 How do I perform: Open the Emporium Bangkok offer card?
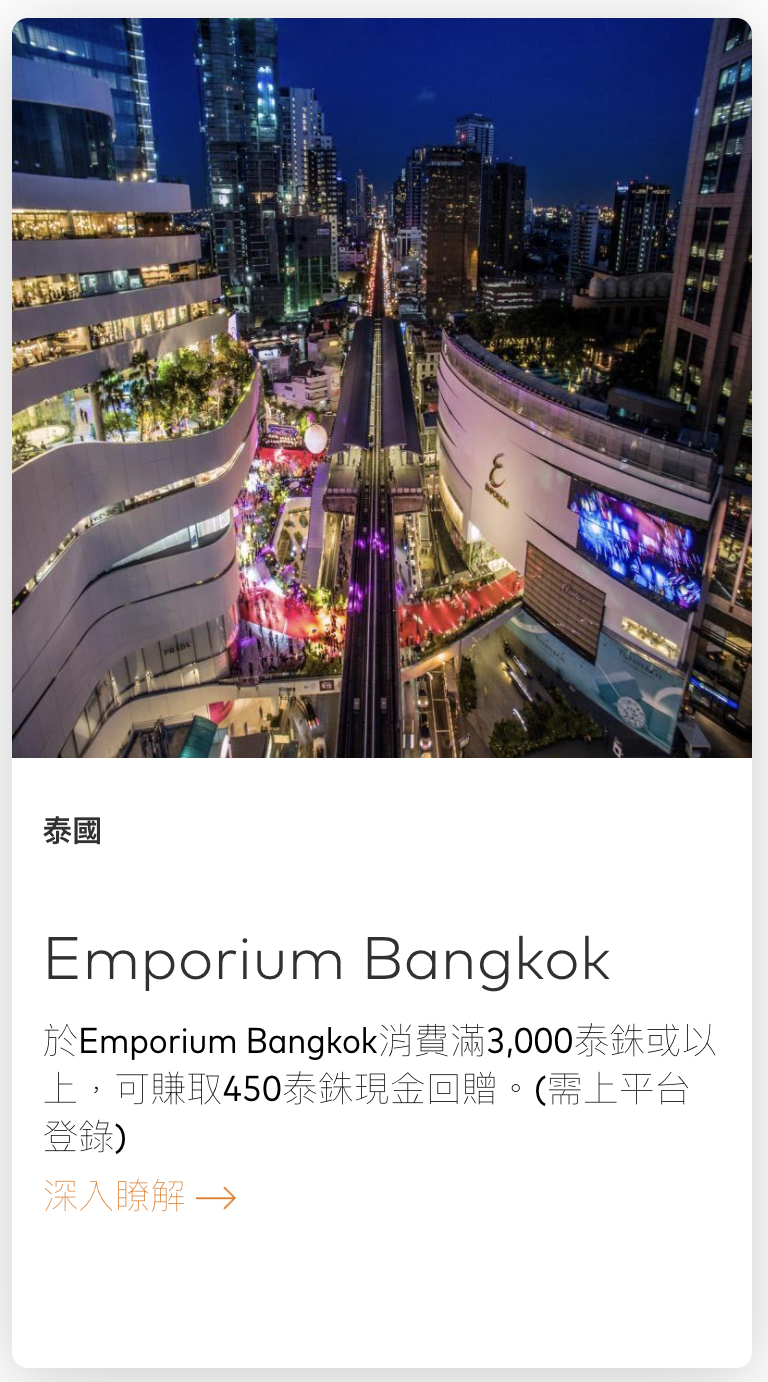coord(382,692)
